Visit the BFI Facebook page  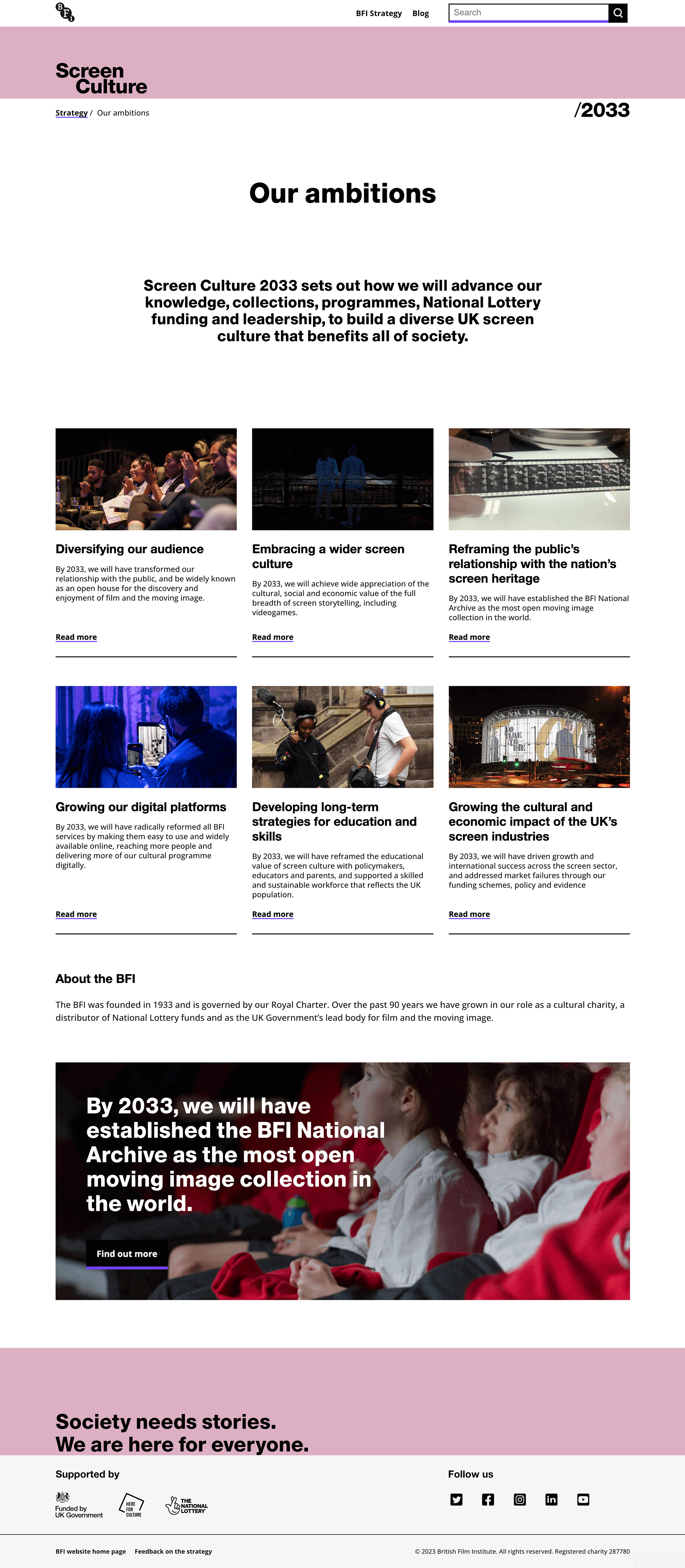click(x=488, y=1499)
